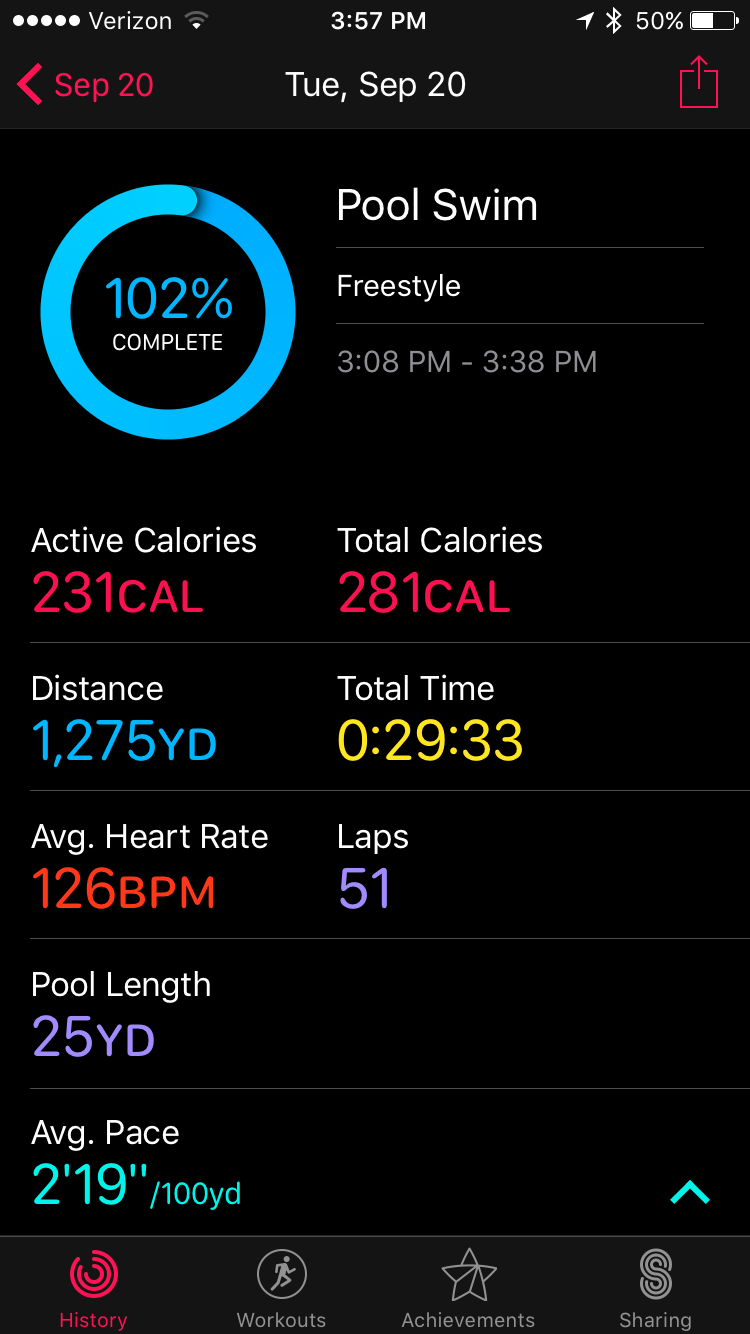Switch to the History tab
Viewport: 750px width, 1334px height.
point(93,1288)
